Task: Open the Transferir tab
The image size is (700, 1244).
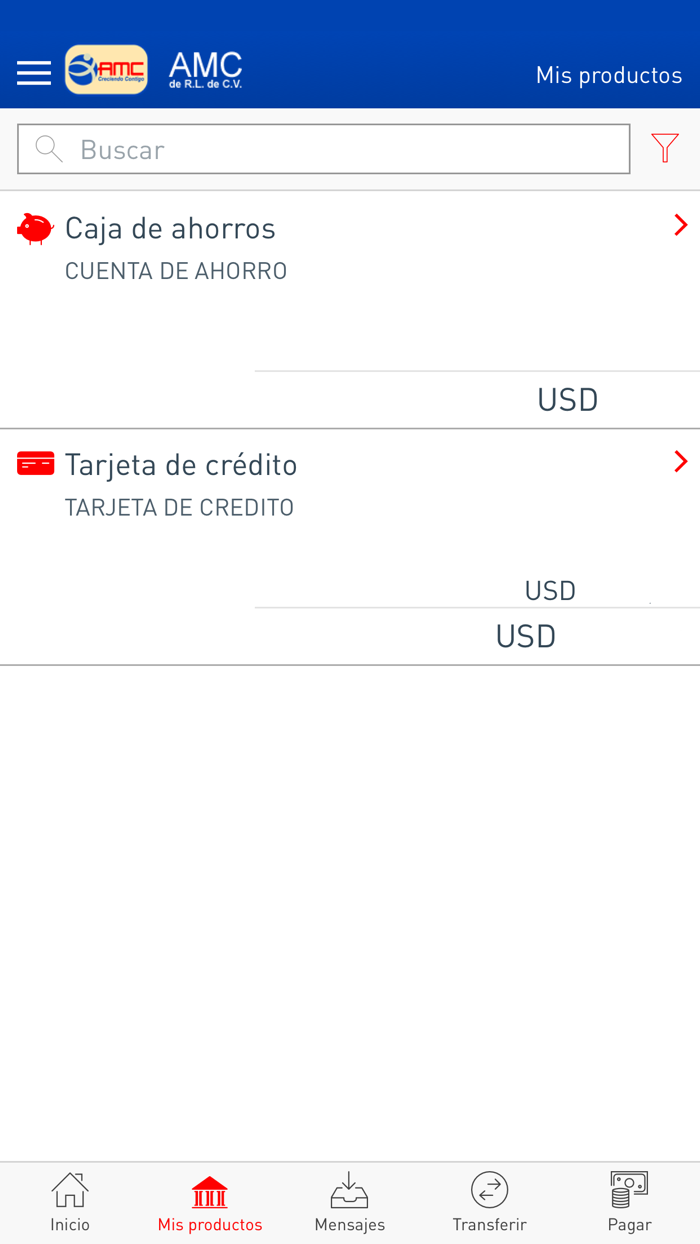Action: [x=490, y=1202]
